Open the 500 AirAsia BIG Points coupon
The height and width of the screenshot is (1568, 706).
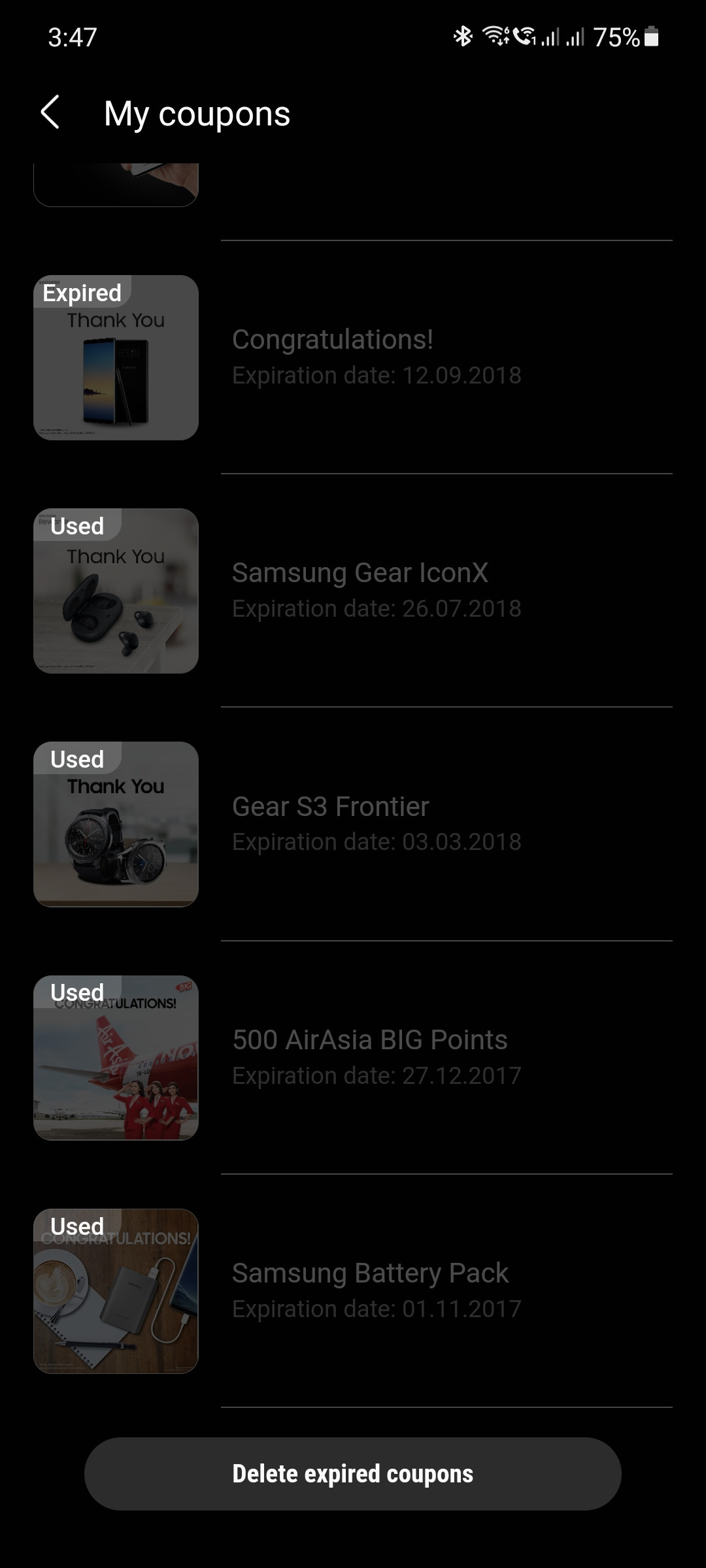point(353,1058)
